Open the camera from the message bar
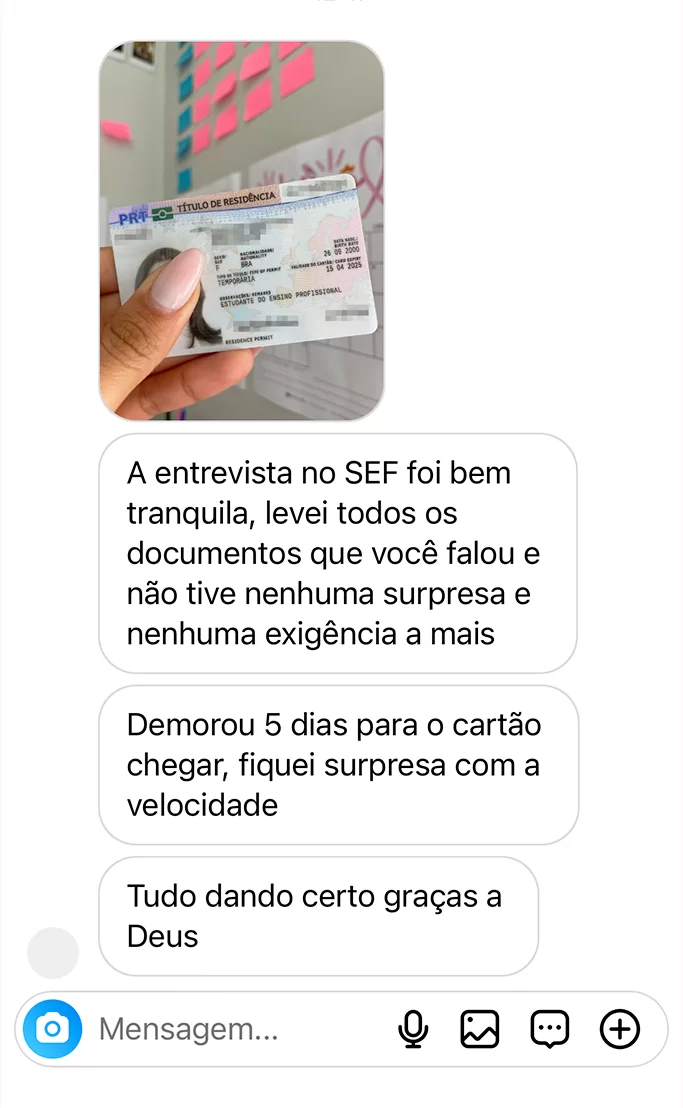683x1108 pixels. point(52,1029)
